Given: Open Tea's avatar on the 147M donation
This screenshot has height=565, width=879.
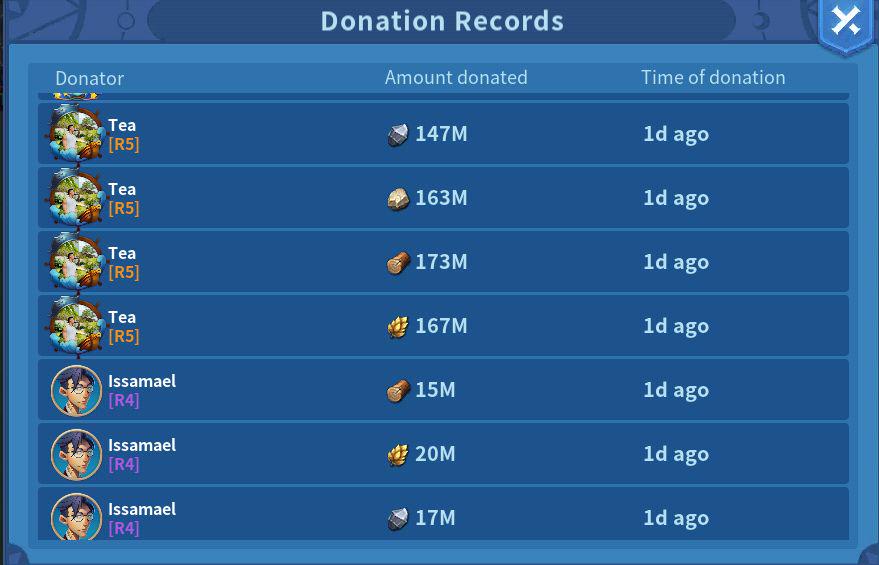Looking at the screenshot, I should pyautogui.click(x=76, y=134).
